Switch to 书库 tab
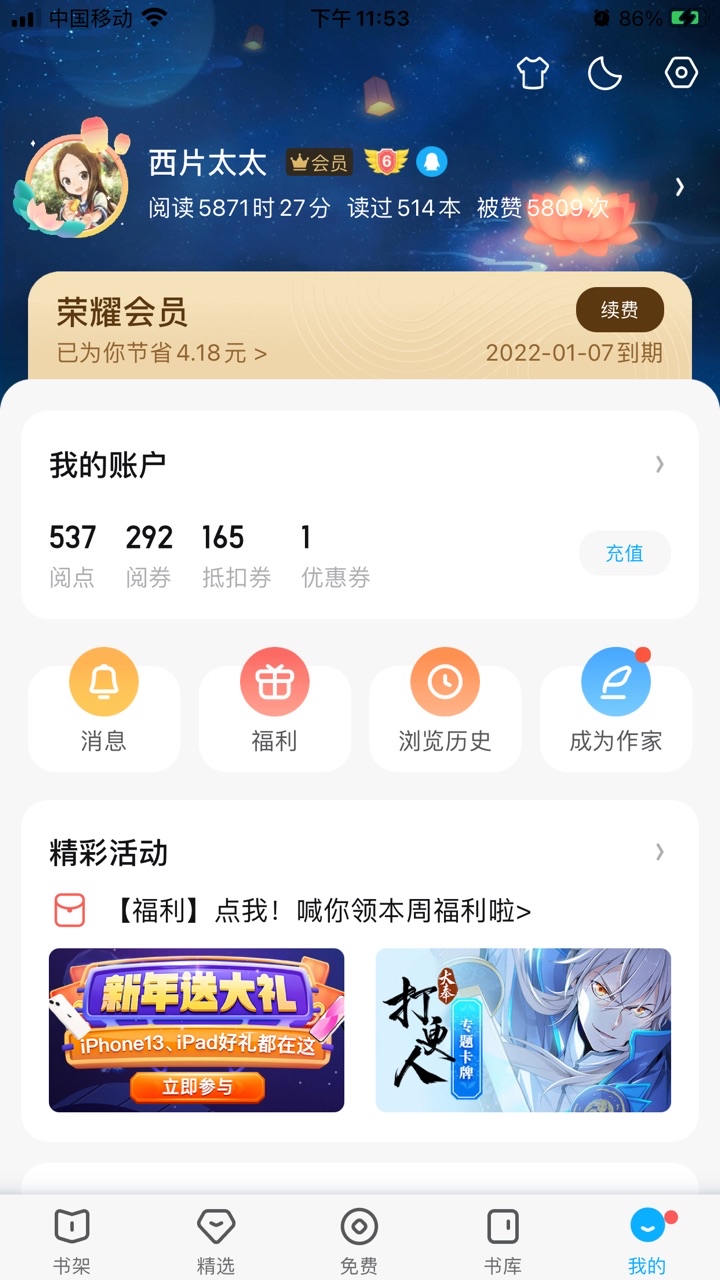Image resolution: width=720 pixels, height=1280 pixels. 502,1238
